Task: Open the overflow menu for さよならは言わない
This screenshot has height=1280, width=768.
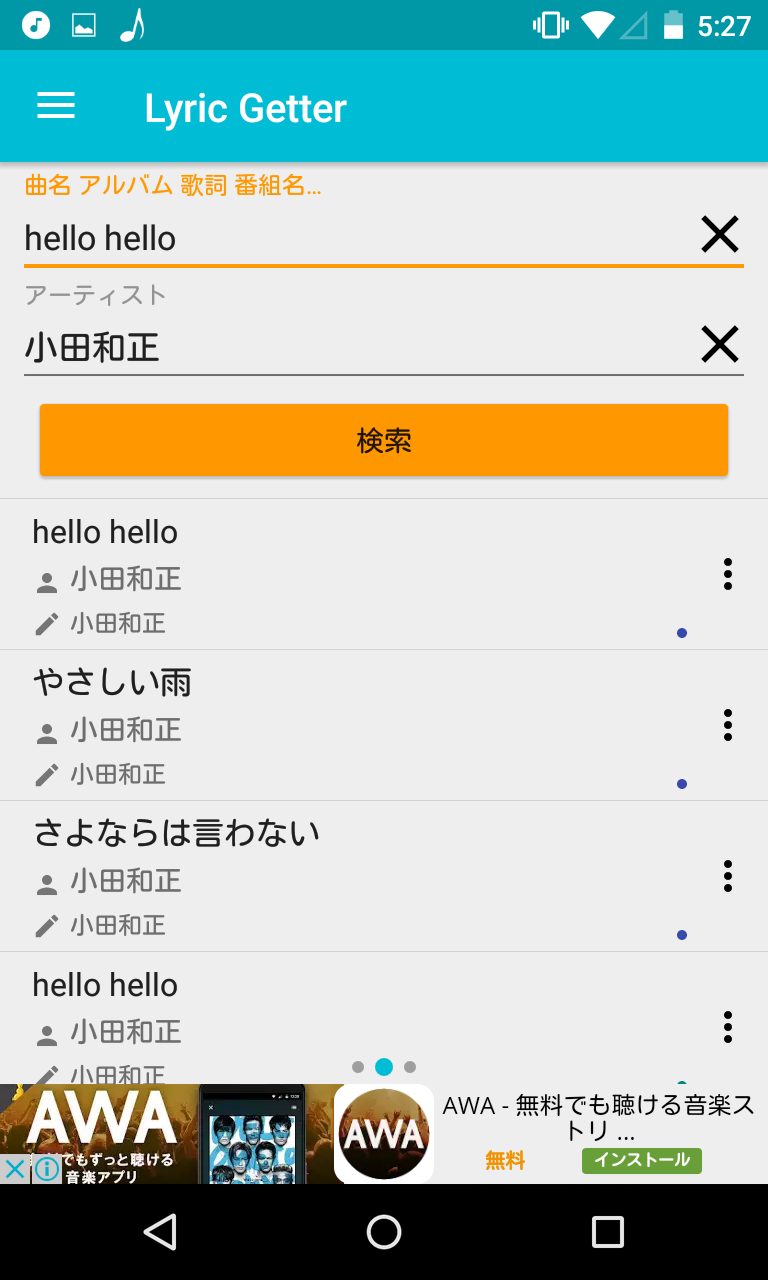Action: coord(727,876)
